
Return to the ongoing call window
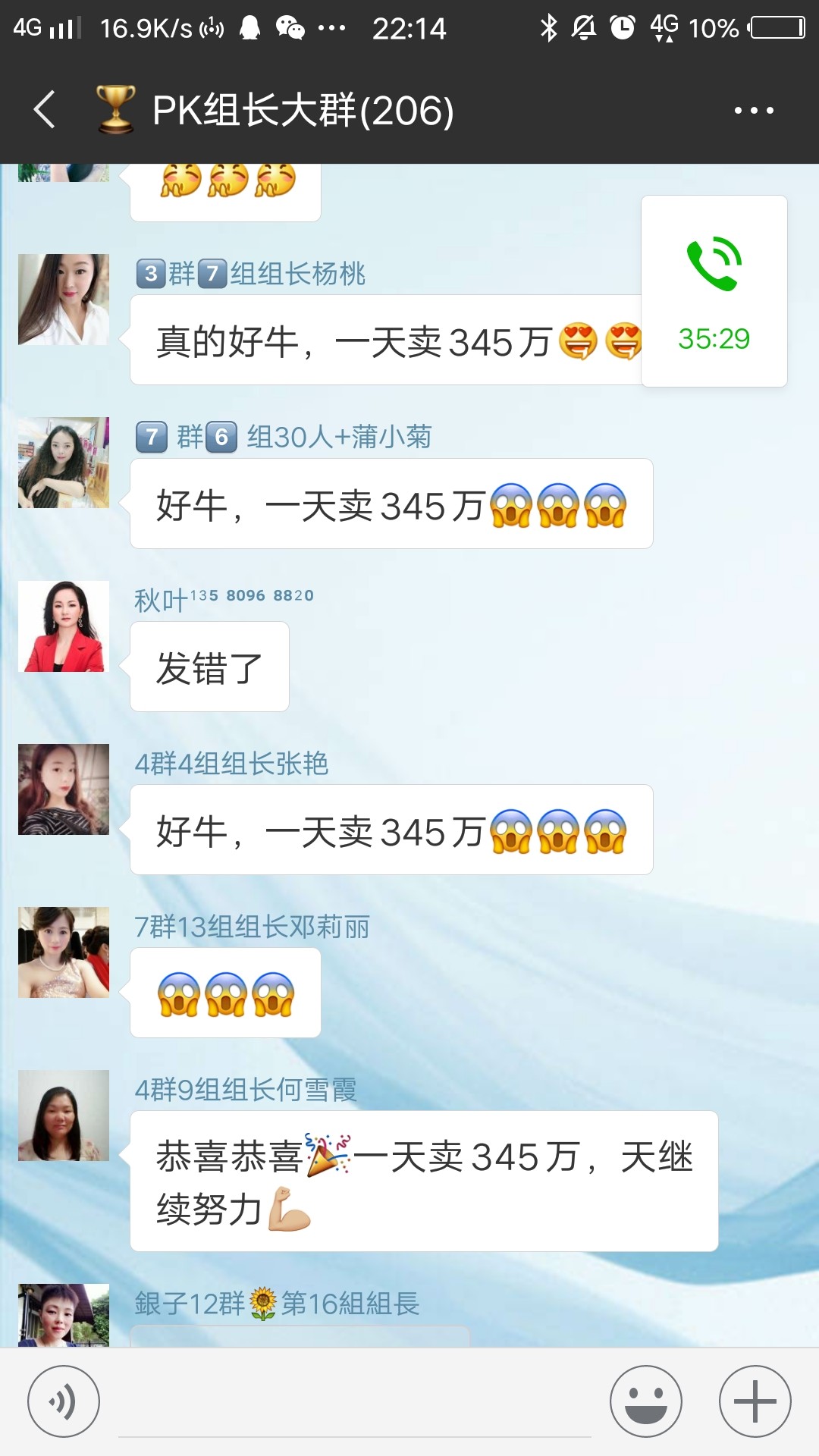tap(714, 292)
